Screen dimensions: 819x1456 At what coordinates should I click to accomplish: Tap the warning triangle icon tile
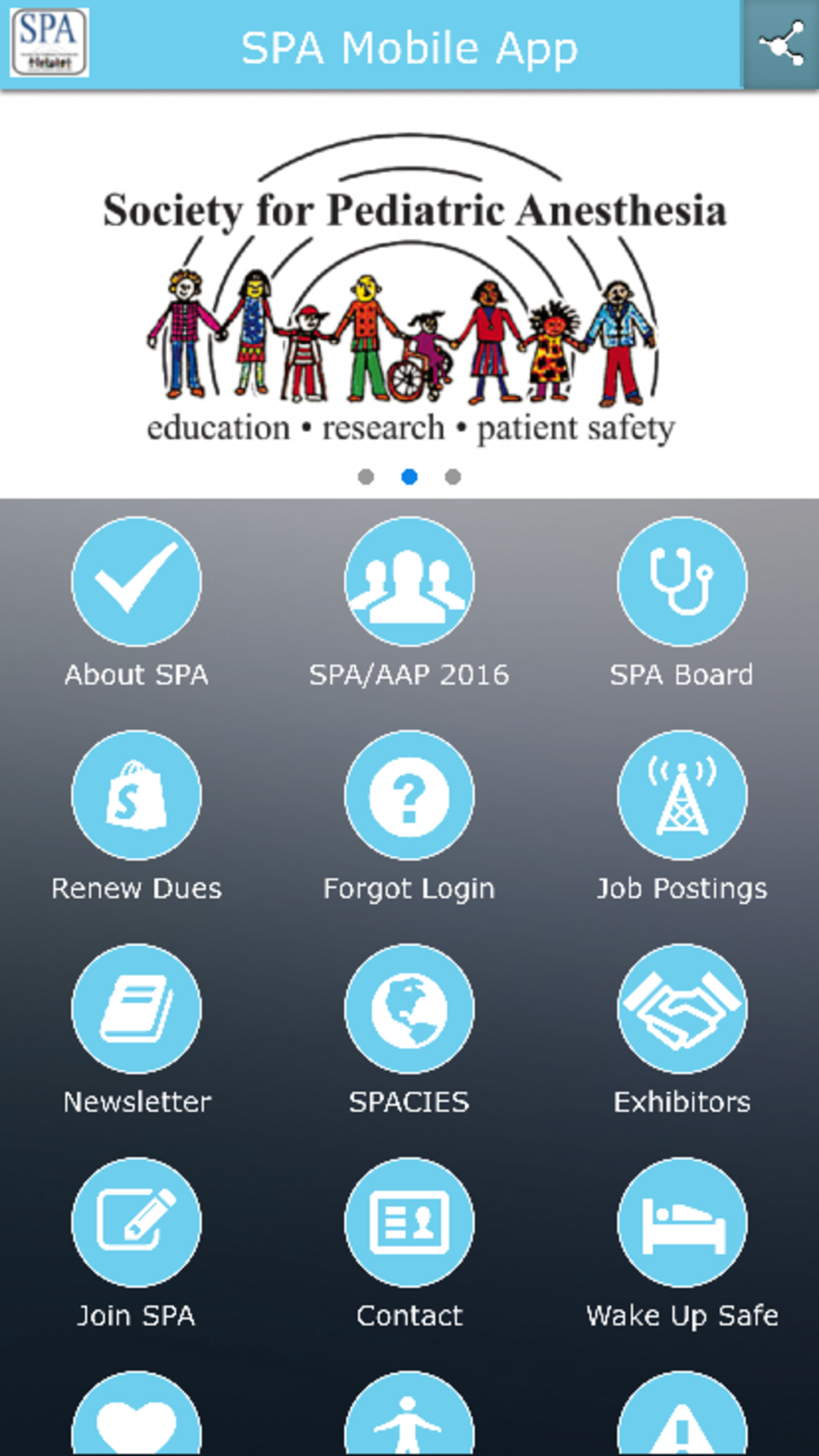point(681,1415)
